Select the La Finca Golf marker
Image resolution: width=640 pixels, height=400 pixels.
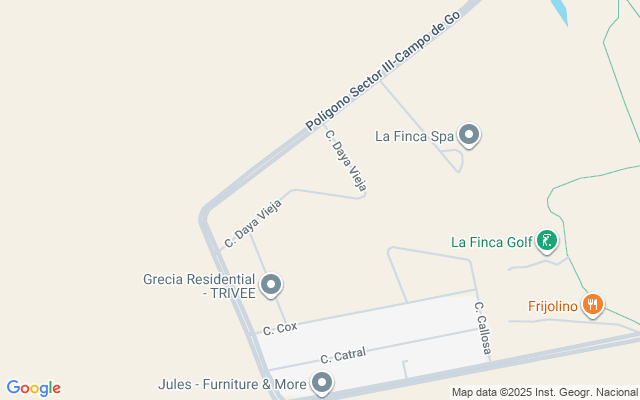point(546,240)
